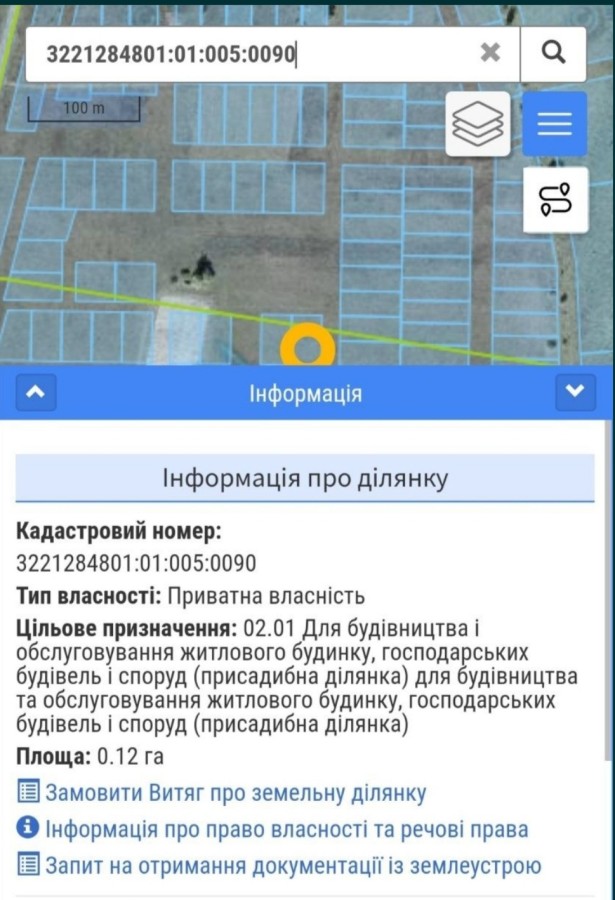Open the route measurement tool
Viewport: 615px width, 900px height.
pyautogui.click(x=555, y=200)
